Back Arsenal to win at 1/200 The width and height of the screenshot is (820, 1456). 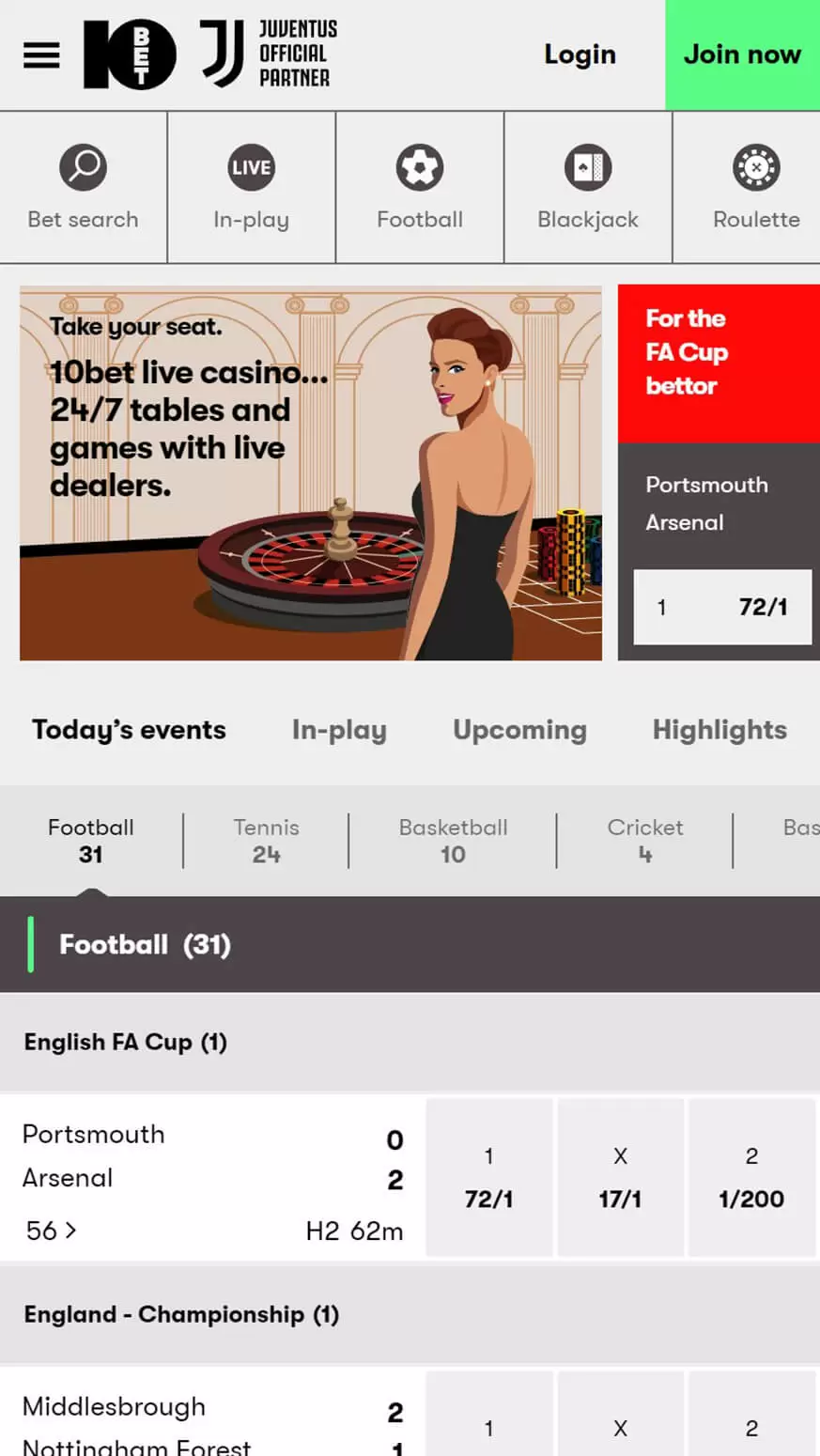tap(751, 1178)
